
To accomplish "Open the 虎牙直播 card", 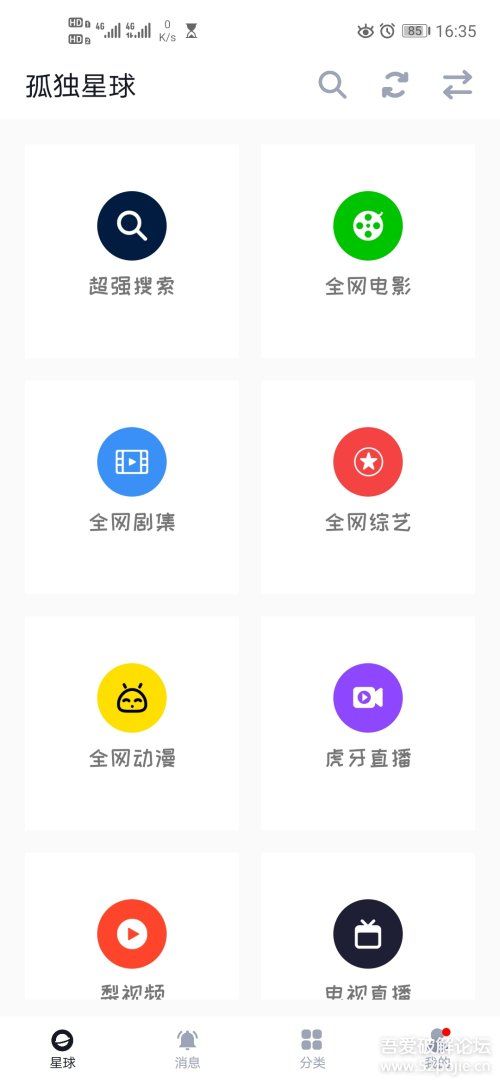I will click(x=368, y=723).
